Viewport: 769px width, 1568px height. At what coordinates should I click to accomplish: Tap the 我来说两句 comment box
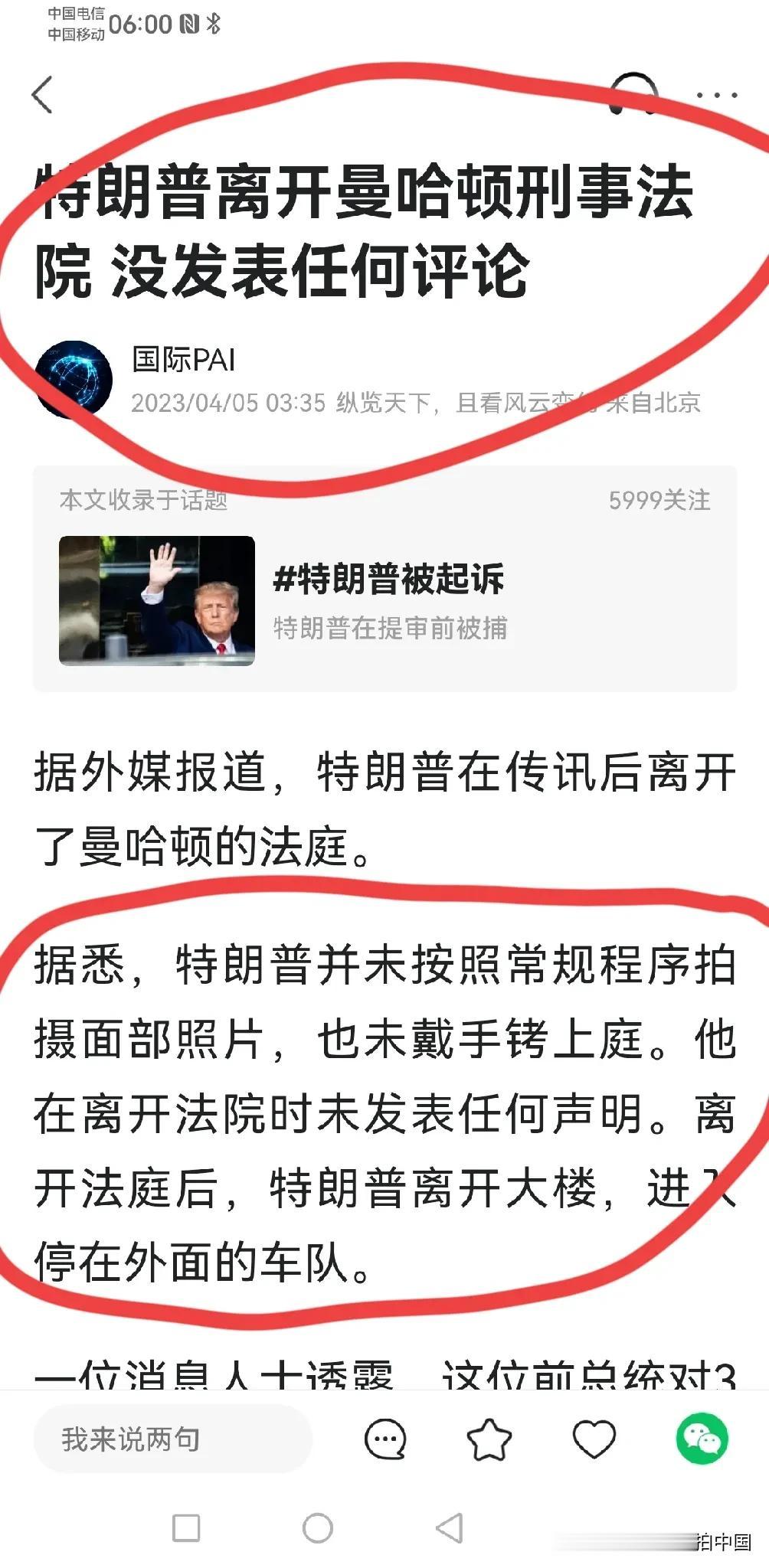pyautogui.click(x=172, y=1439)
